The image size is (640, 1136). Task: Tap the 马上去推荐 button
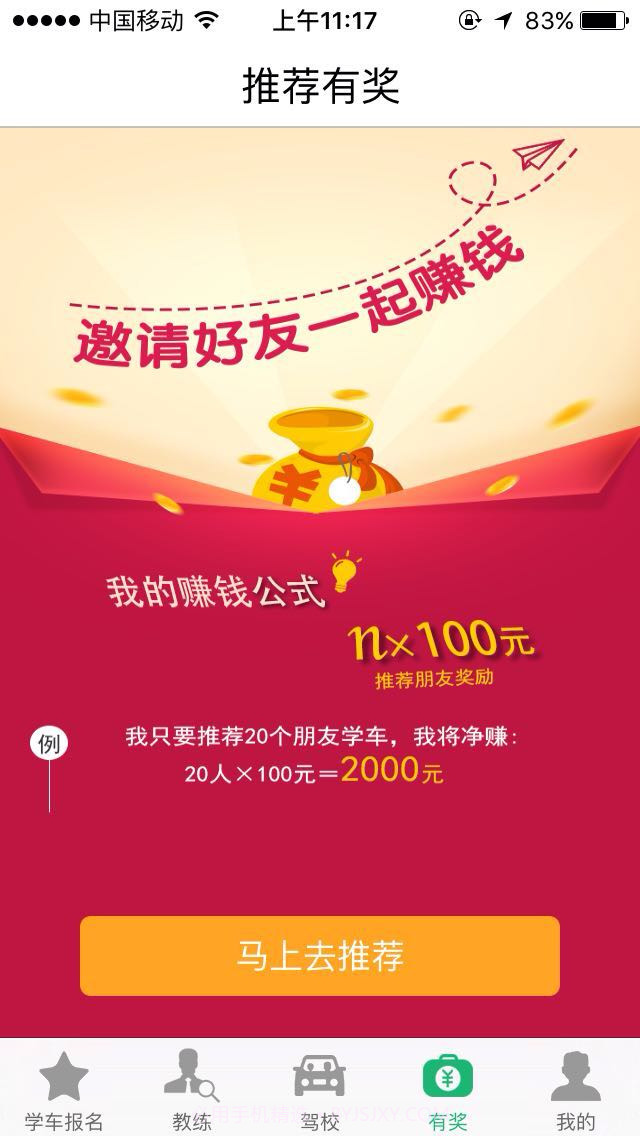tap(319, 955)
